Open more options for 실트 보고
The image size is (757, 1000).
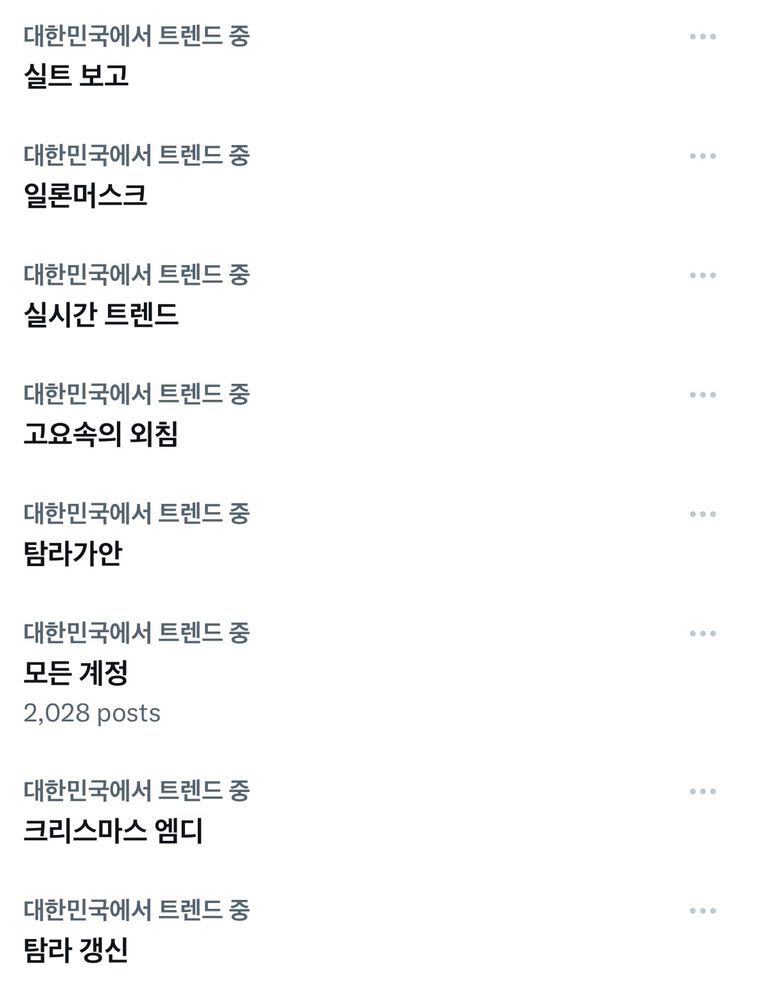[x=703, y=36]
